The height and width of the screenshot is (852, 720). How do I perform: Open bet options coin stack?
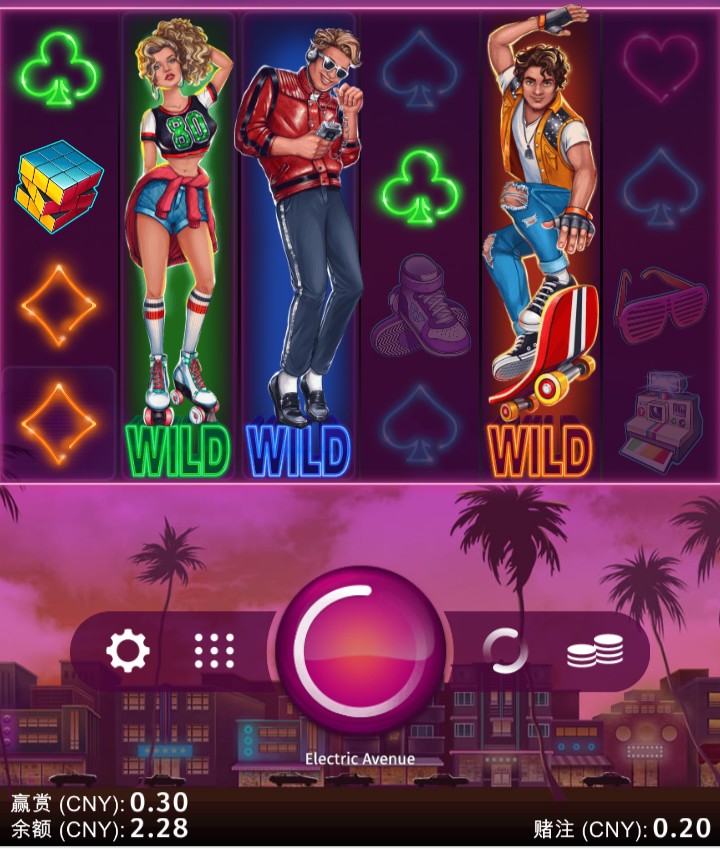click(595, 652)
